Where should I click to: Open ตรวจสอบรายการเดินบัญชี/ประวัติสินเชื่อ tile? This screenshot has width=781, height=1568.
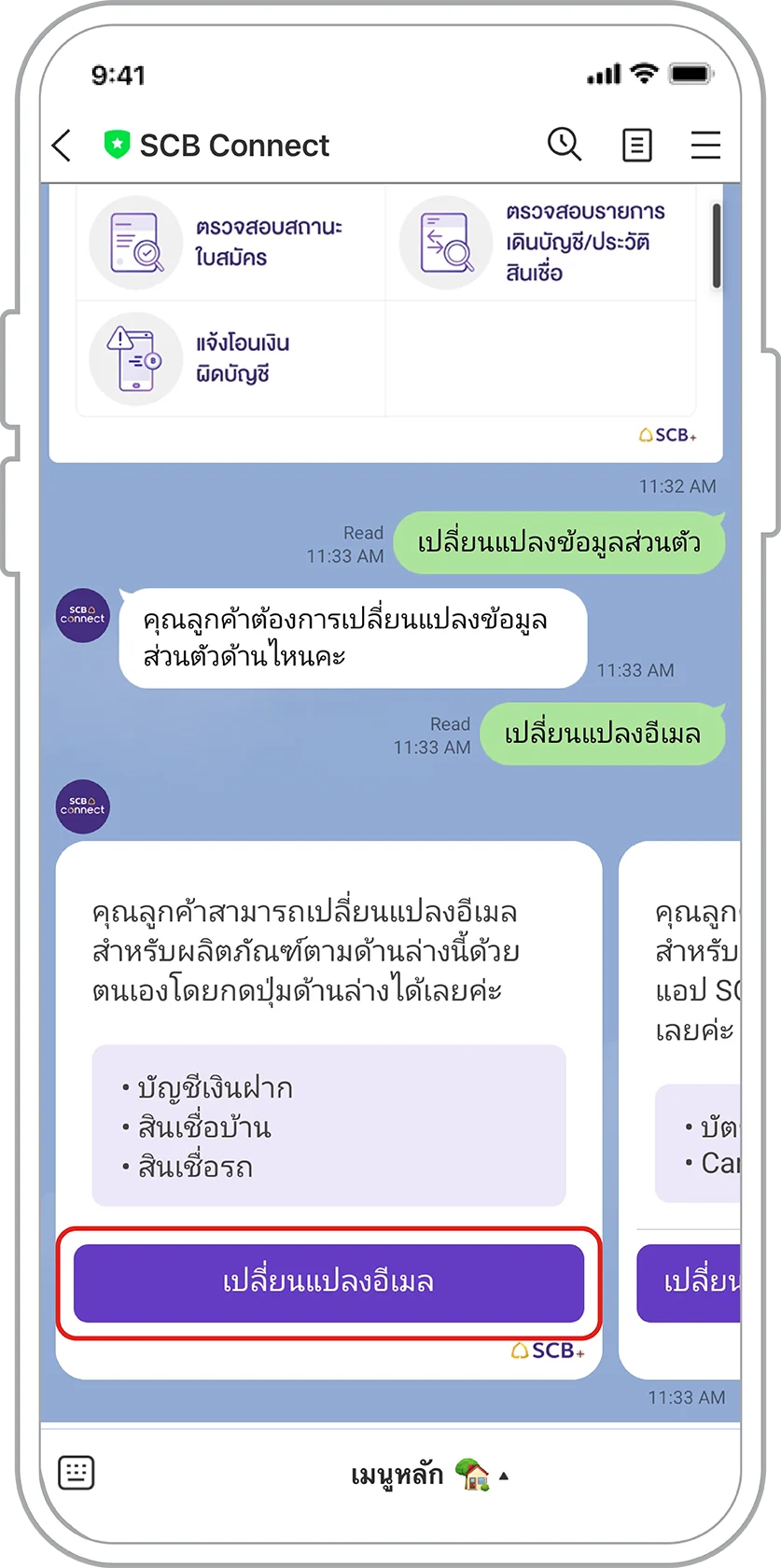(x=541, y=242)
